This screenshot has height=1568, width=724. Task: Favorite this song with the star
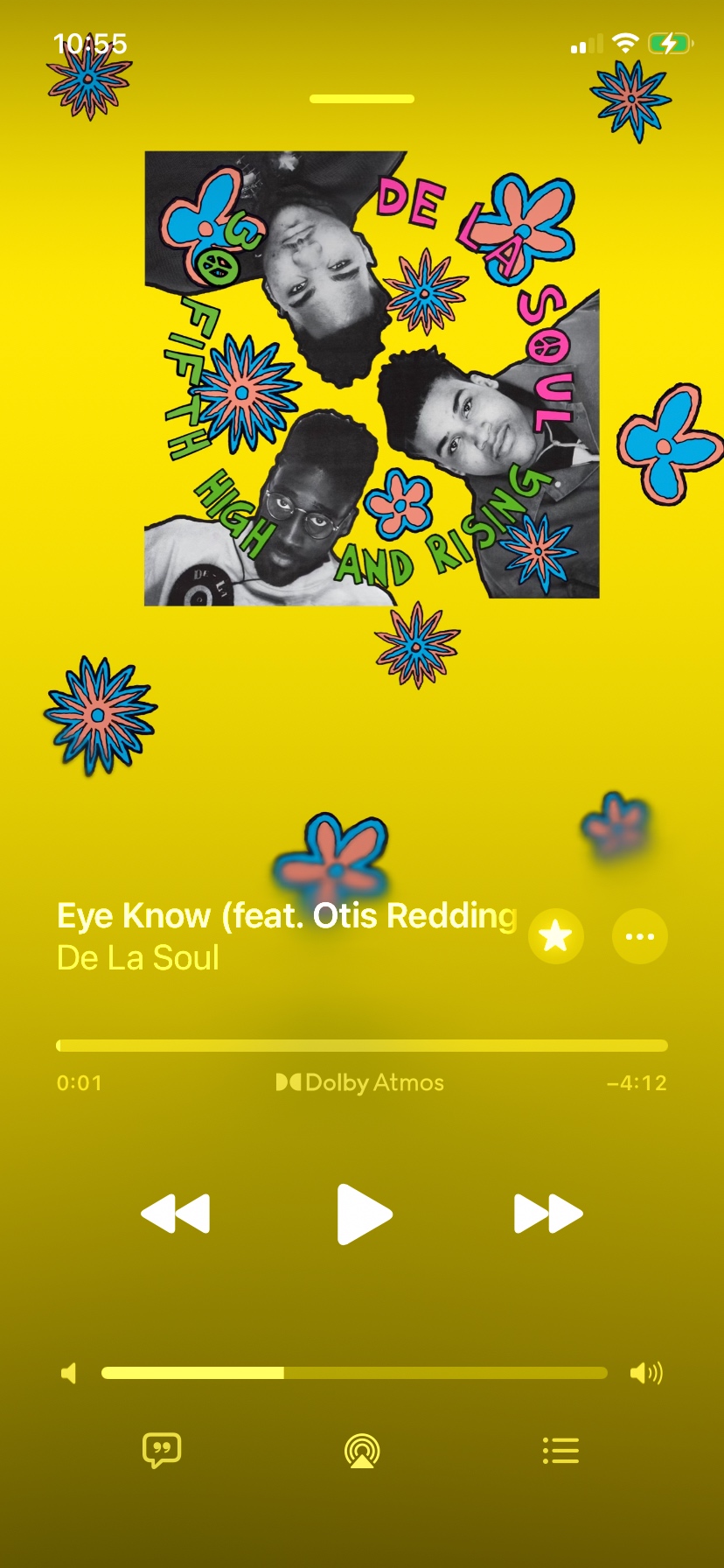click(x=556, y=936)
